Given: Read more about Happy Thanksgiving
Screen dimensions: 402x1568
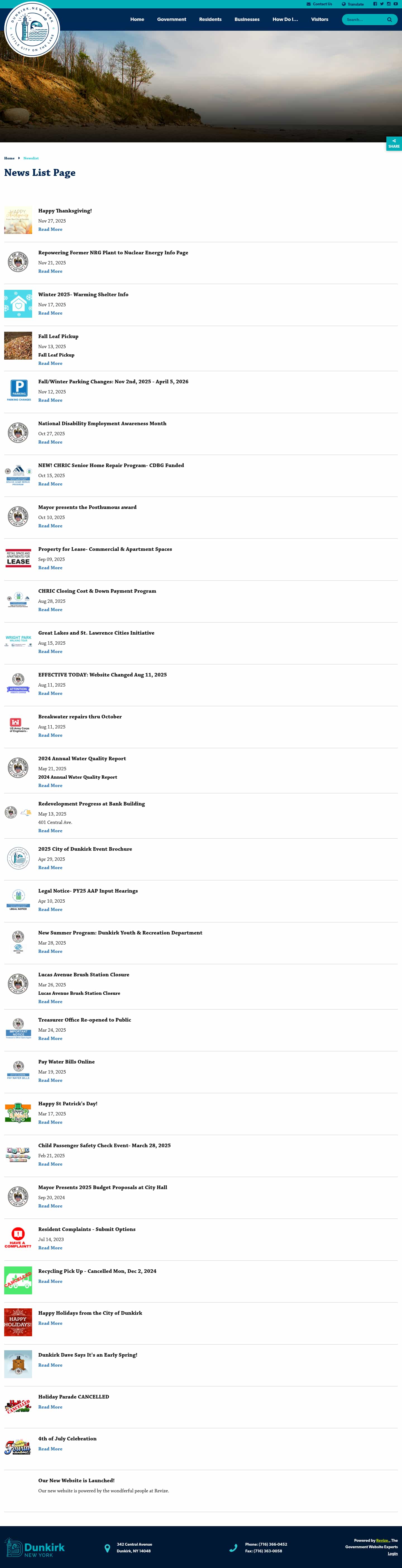Looking at the screenshot, I should point(50,230).
